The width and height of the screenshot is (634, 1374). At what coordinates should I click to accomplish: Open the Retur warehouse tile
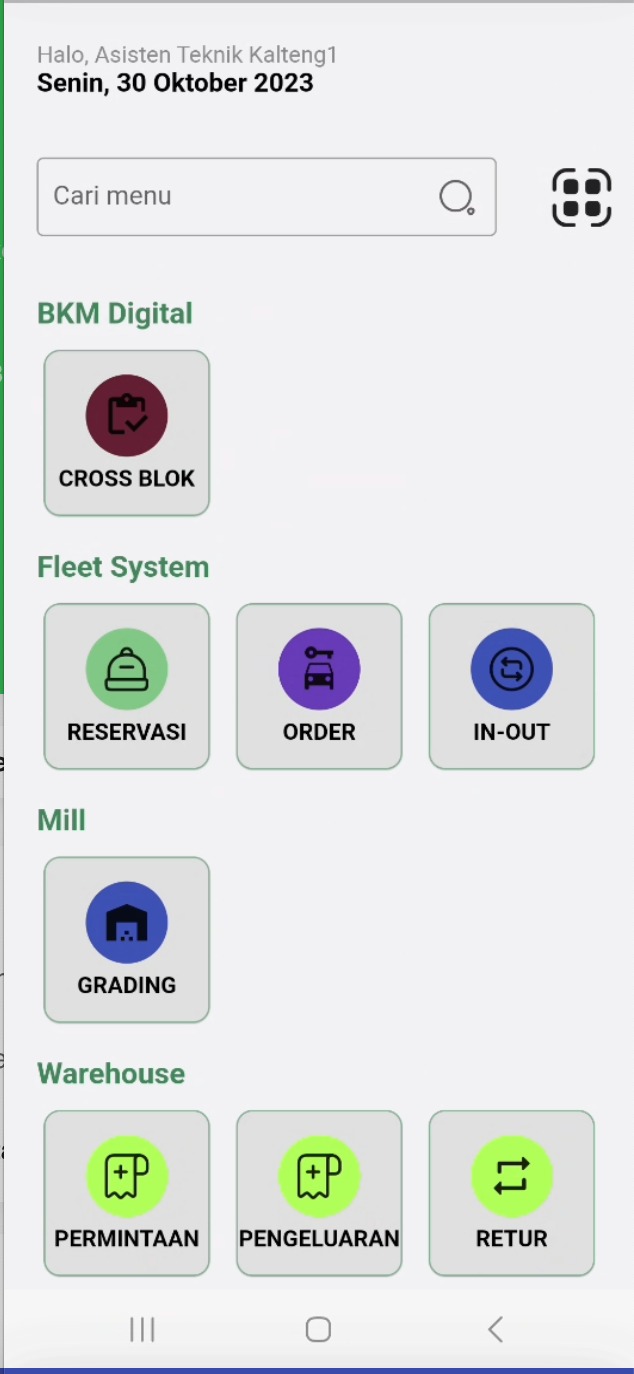[x=511, y=1192]
